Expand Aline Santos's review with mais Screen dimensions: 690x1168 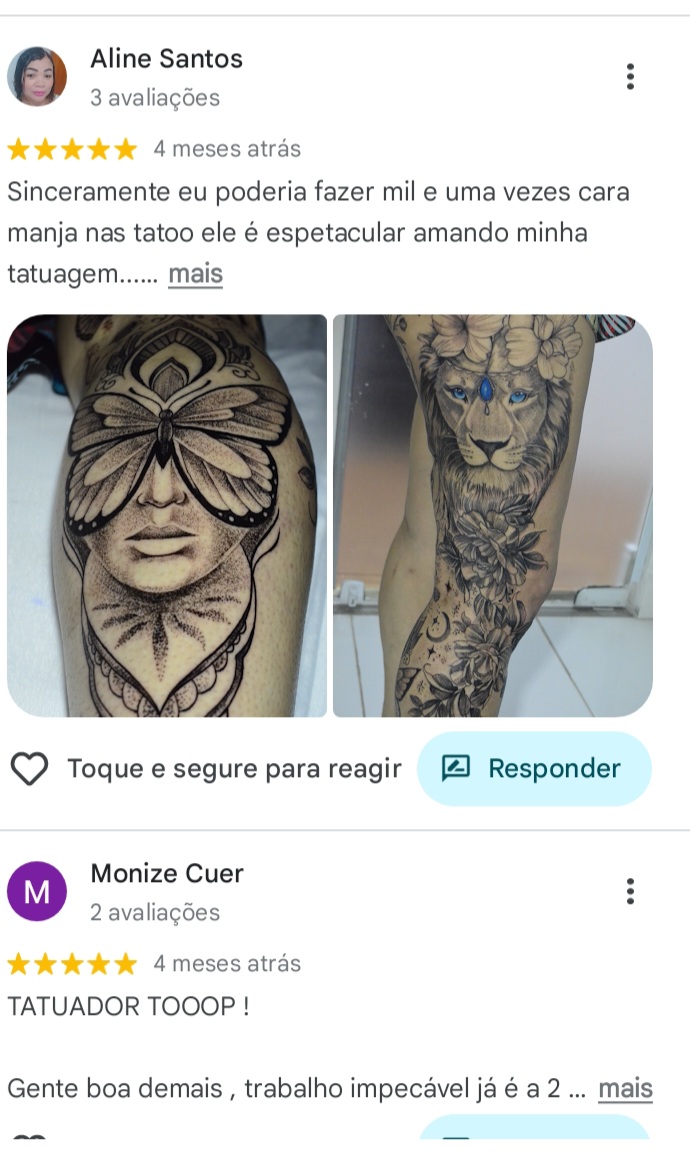pyautogui.click(x=195, y=273)
